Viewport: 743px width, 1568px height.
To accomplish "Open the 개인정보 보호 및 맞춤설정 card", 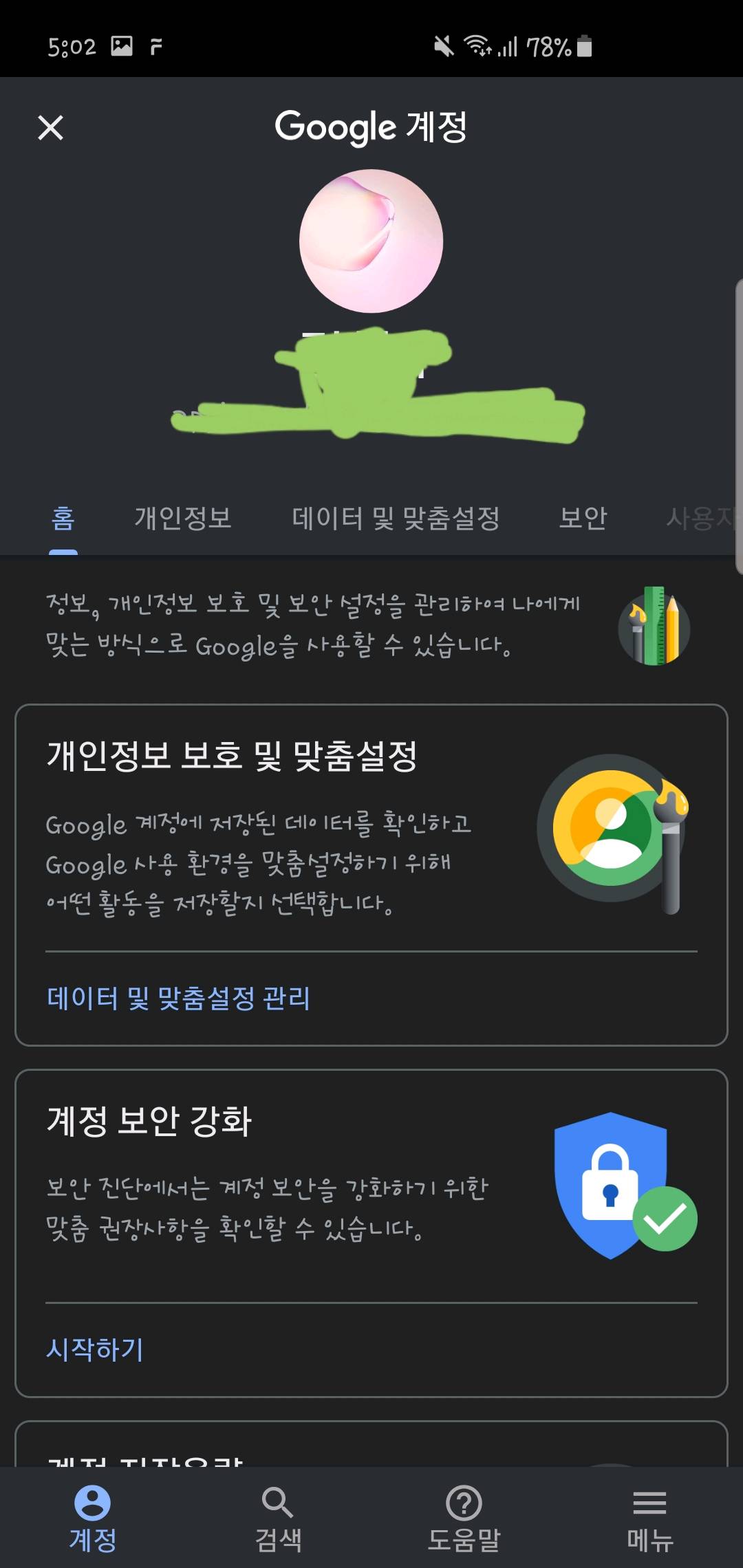I will click(x=275, y=825).
